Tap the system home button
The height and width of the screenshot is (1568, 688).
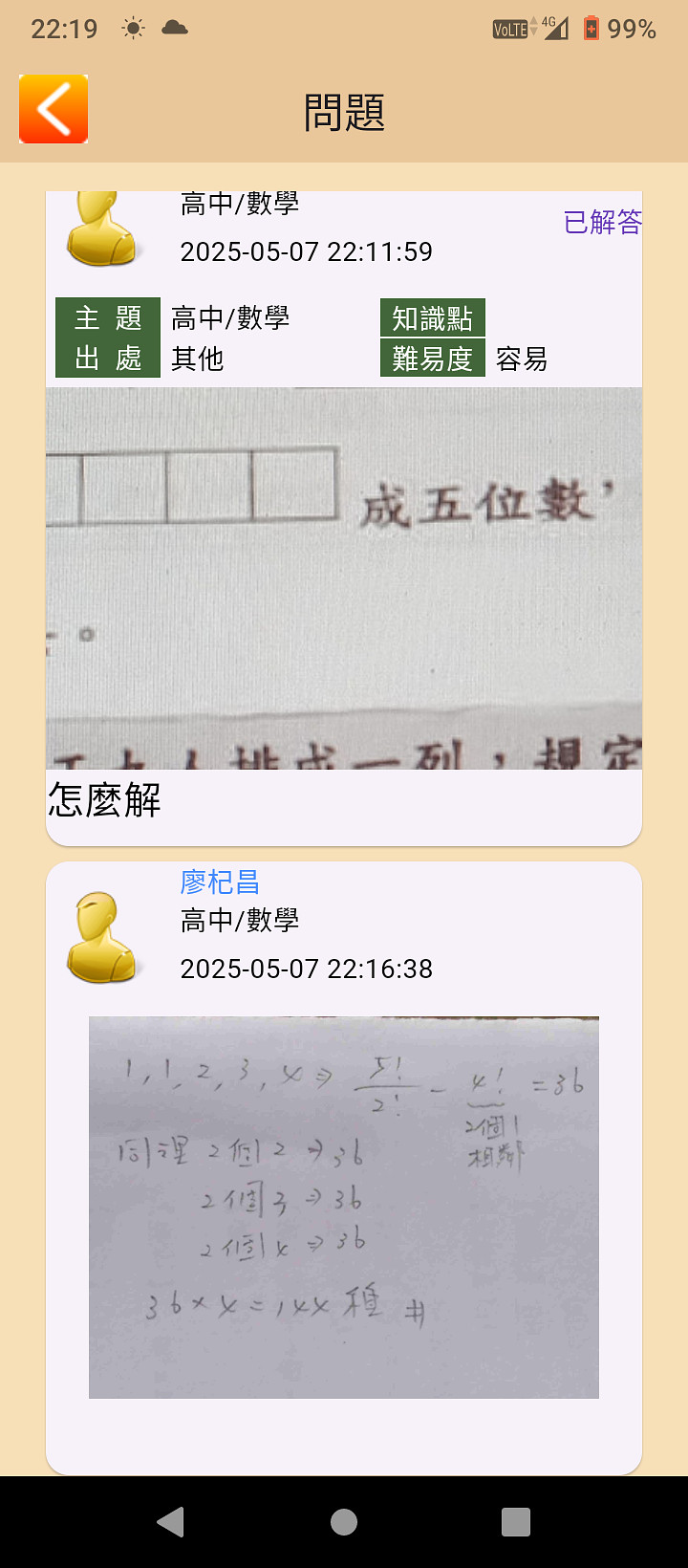344,1521
